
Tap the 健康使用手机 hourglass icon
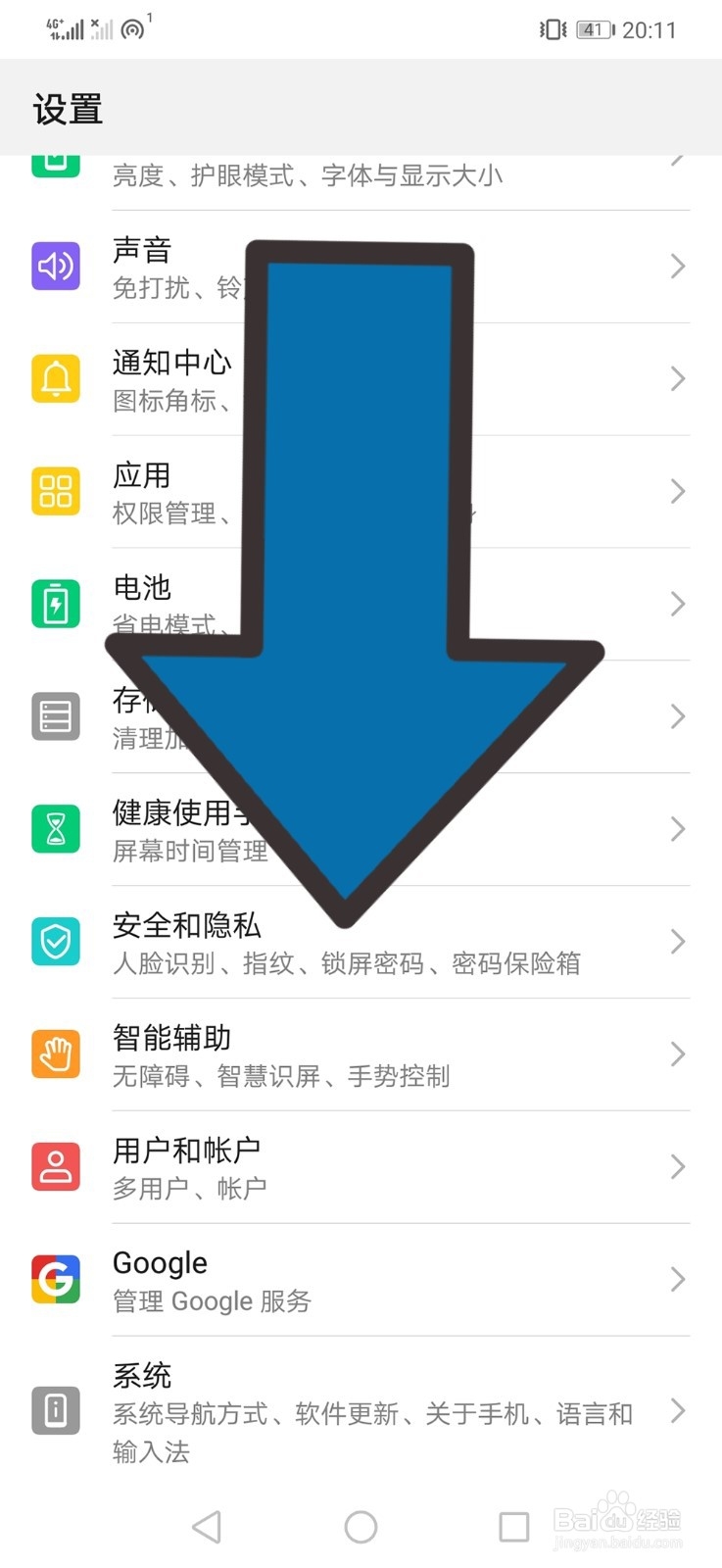pos(56,828)
